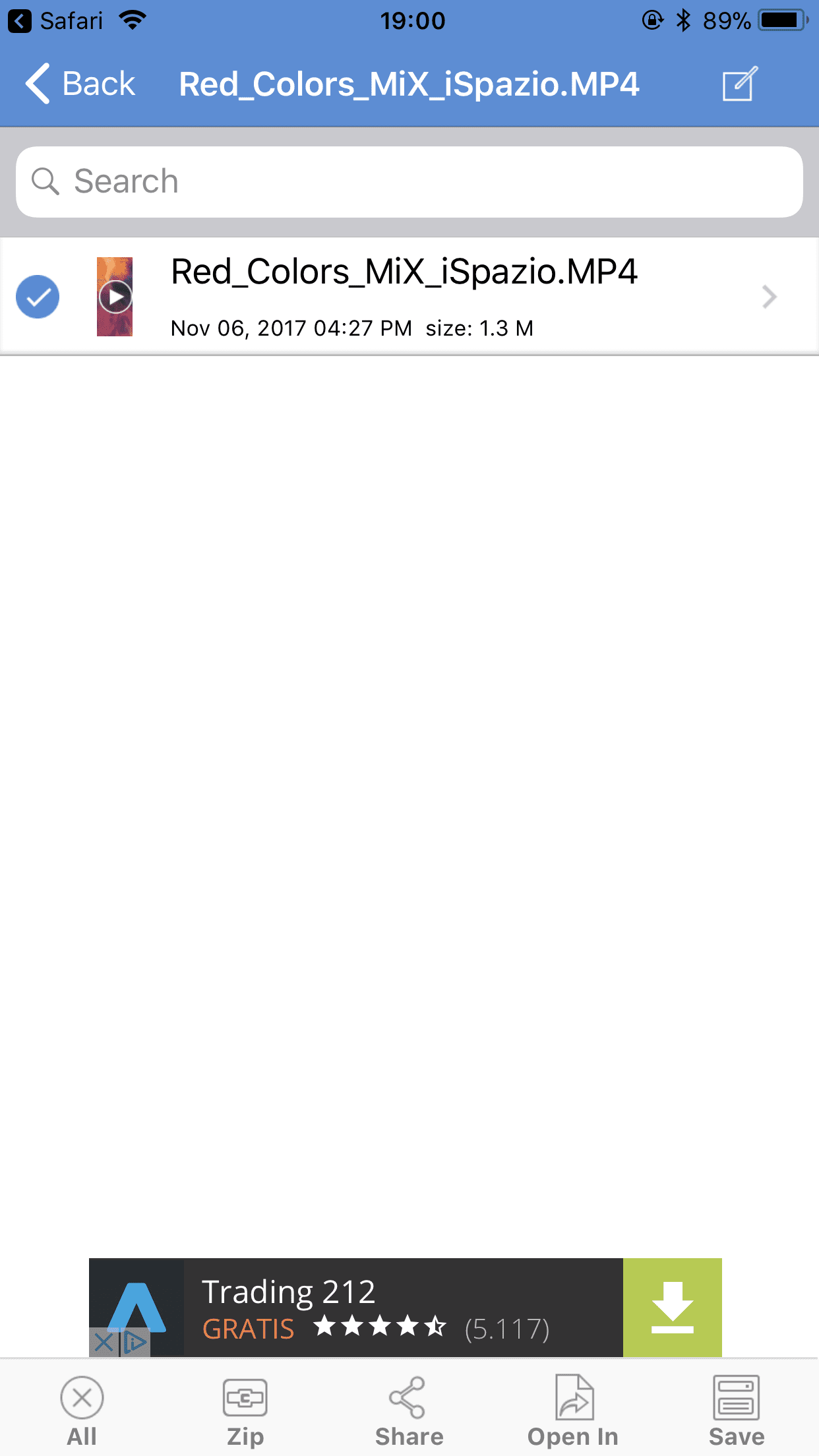Download Trading 212 from the ad banner
Viewport: 819px width, 1456px height.
(672, 1308)
